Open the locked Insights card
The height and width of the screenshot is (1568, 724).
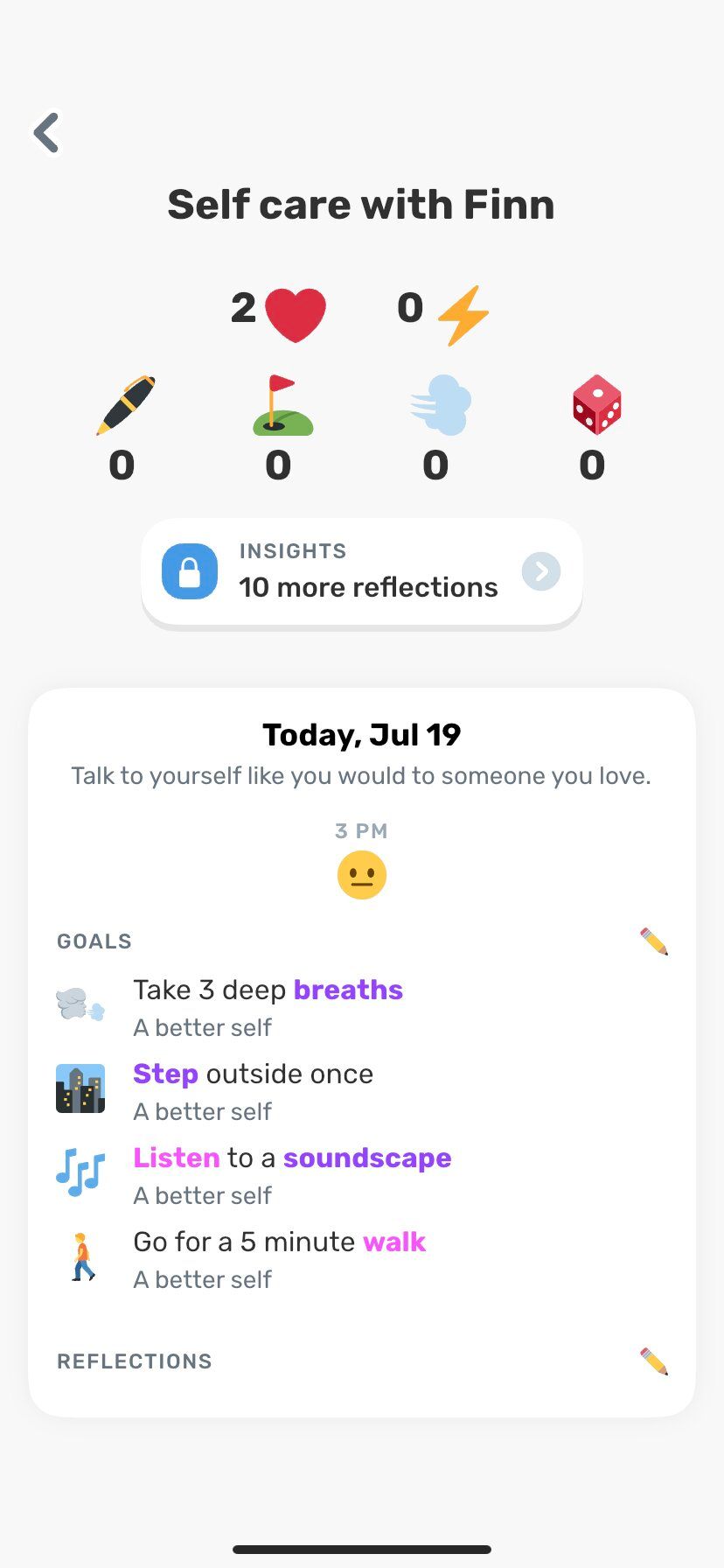361,571
